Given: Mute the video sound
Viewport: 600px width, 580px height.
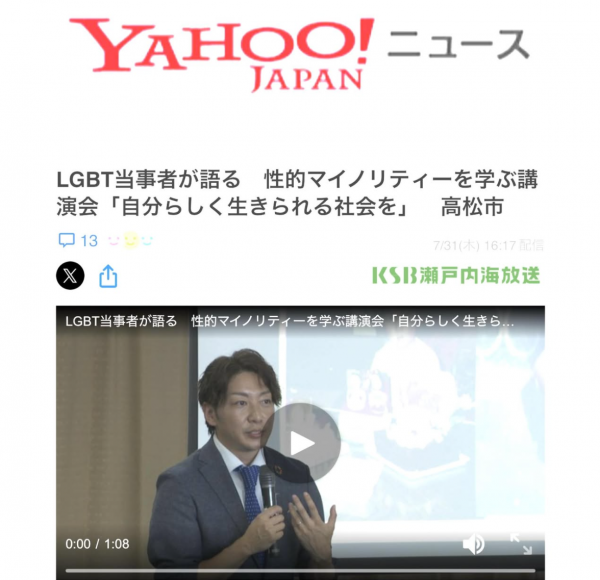Looking at the screenshot, I should [473, 544].
